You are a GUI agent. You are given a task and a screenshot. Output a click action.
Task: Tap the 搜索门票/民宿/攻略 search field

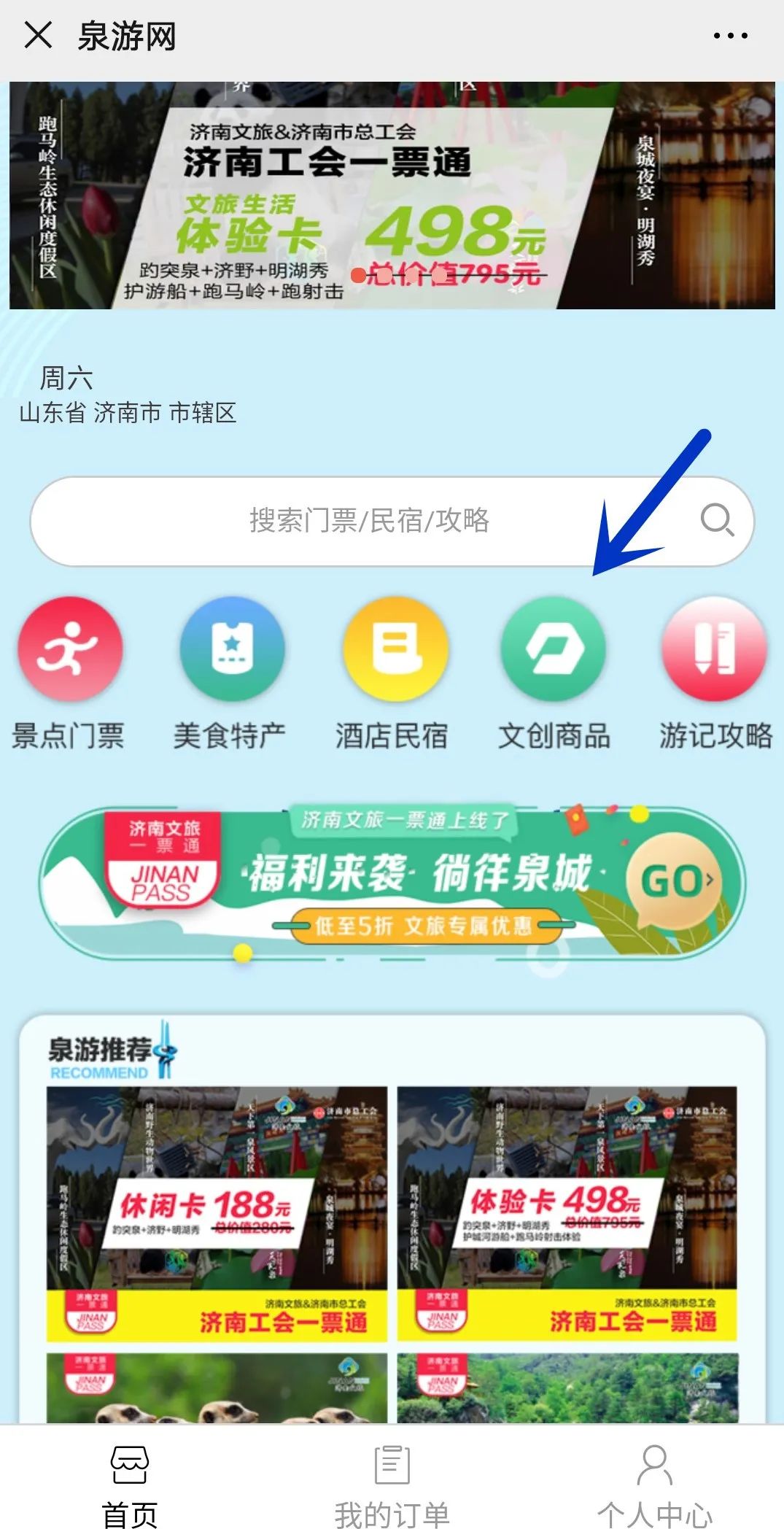pos(368,521)
